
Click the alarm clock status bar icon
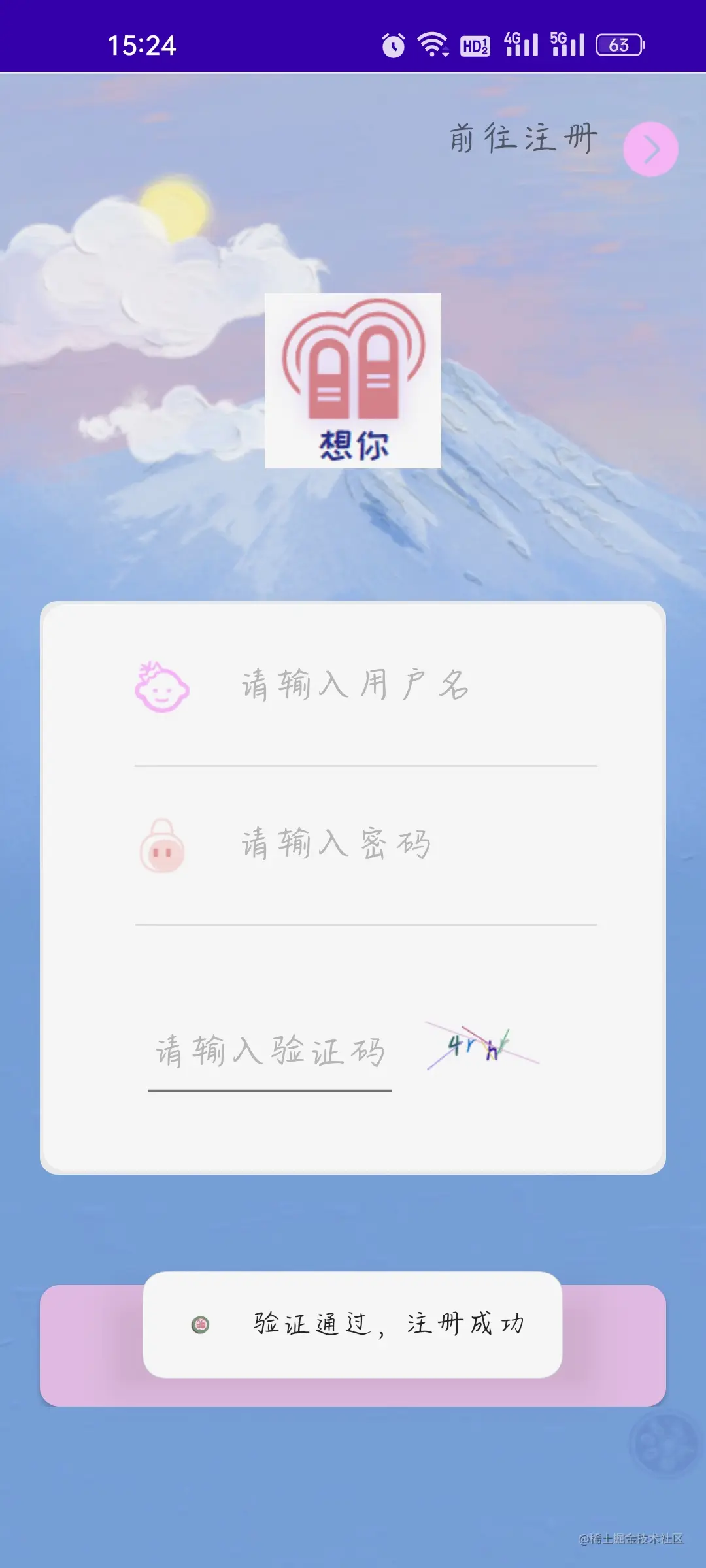[x=393, y=44]
